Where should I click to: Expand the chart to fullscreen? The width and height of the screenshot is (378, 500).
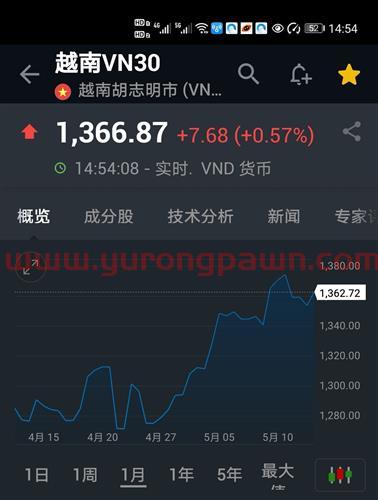coord(31,267)
